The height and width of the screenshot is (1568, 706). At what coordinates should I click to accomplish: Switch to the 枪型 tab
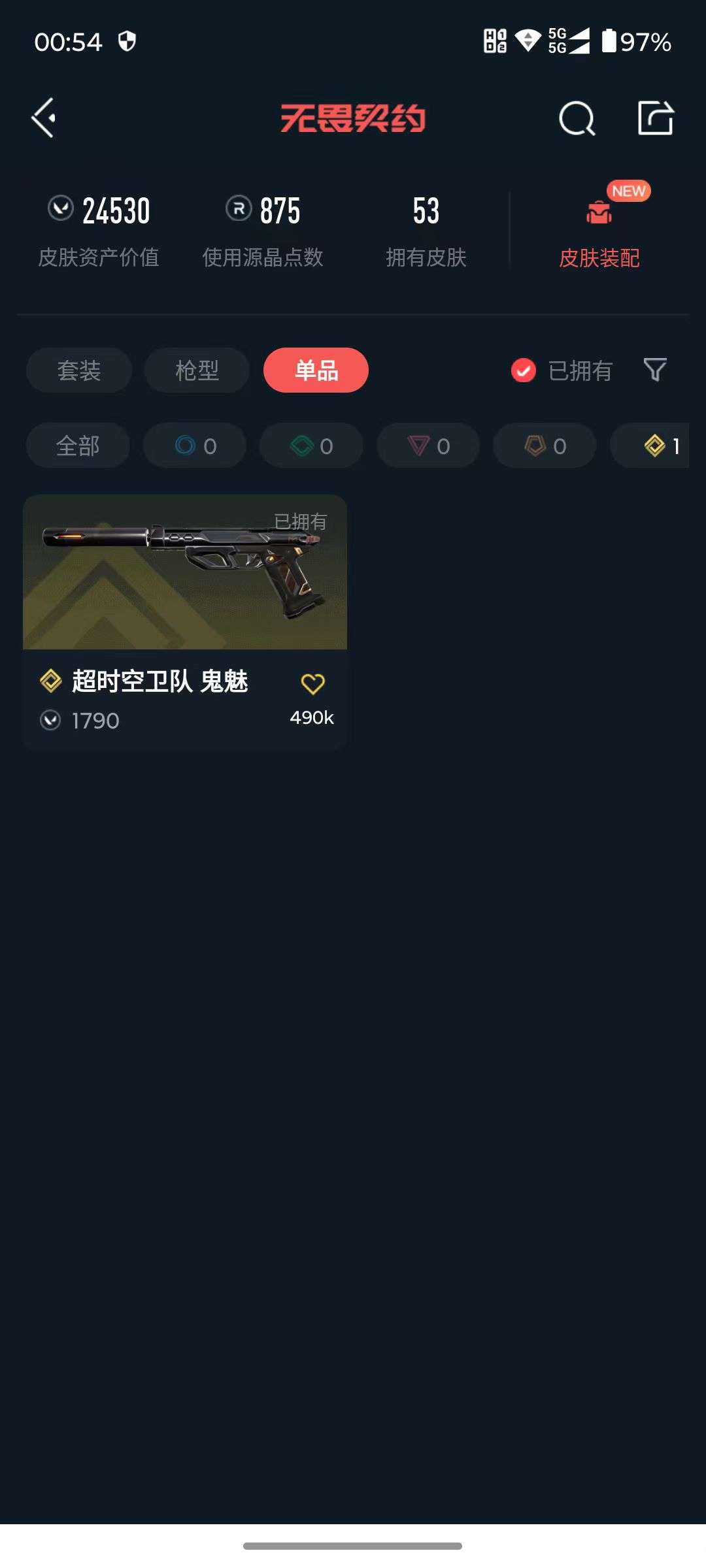coord(196,370)
